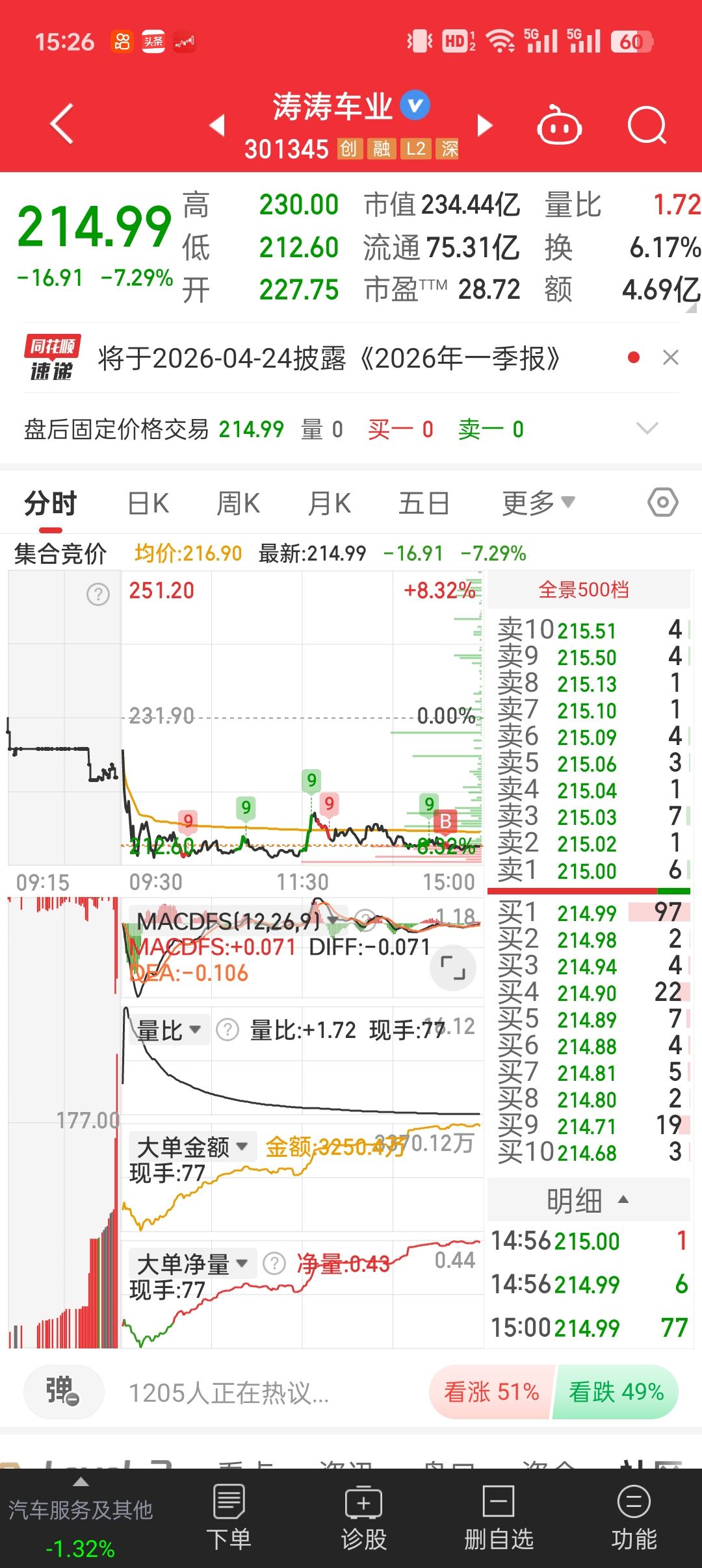The height and width of the screenshot is (1568, 702).
Task: Go back using the top-left arrow
Action: pyautogui.click(x=62, y=123)
